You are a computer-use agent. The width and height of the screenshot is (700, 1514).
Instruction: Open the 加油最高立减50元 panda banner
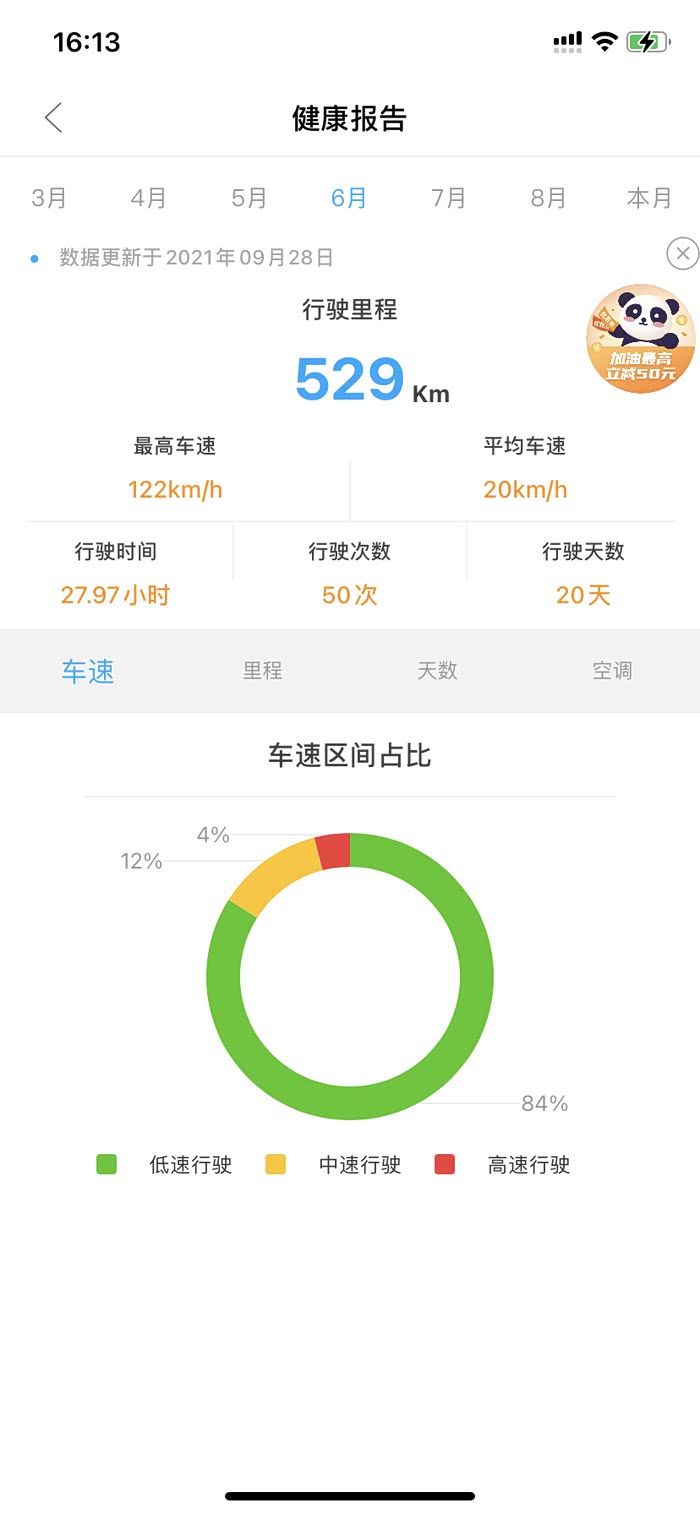[640, 339]
